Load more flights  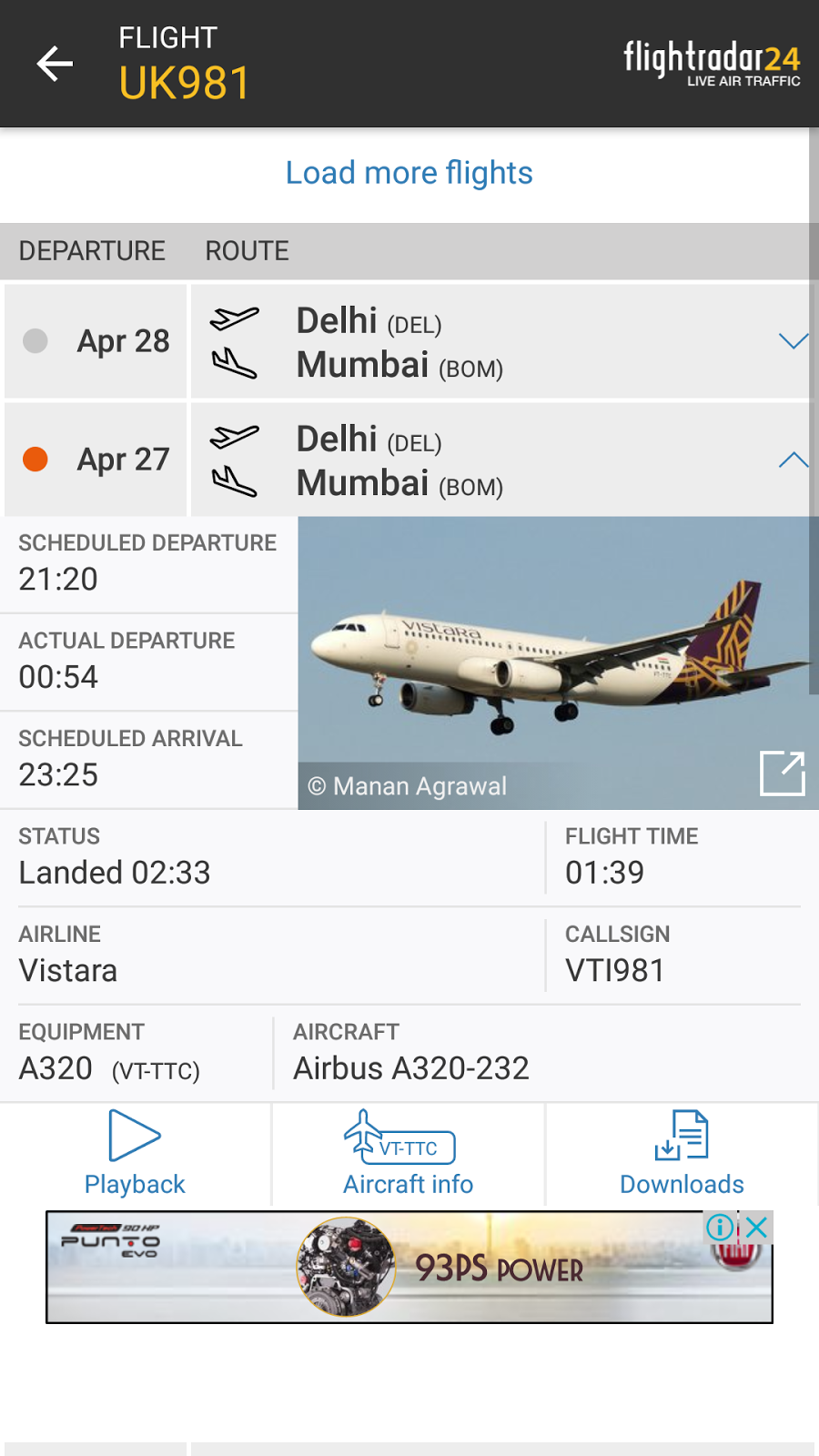[409, 173]
